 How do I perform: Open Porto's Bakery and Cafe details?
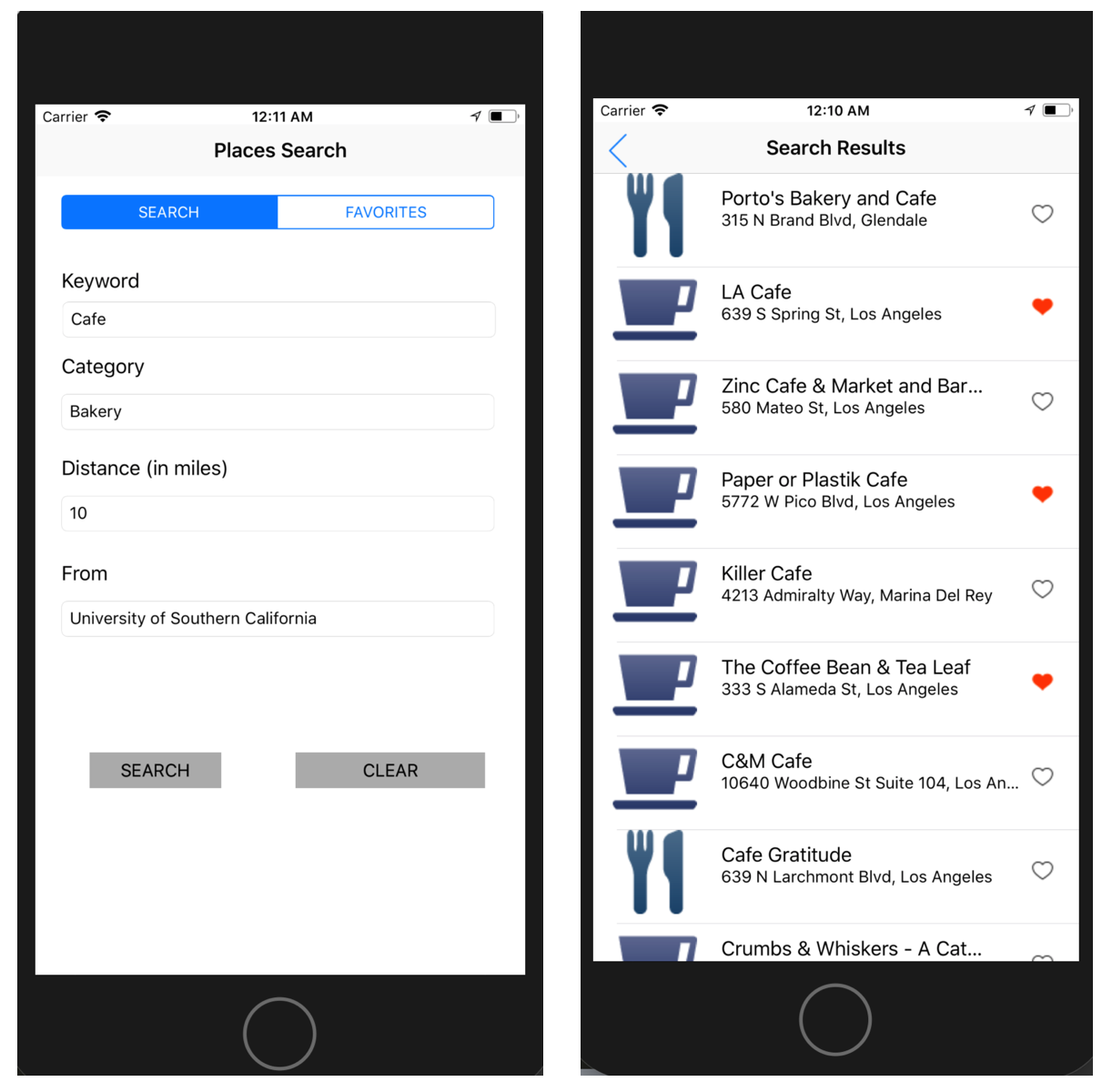(x=828, y=209)
